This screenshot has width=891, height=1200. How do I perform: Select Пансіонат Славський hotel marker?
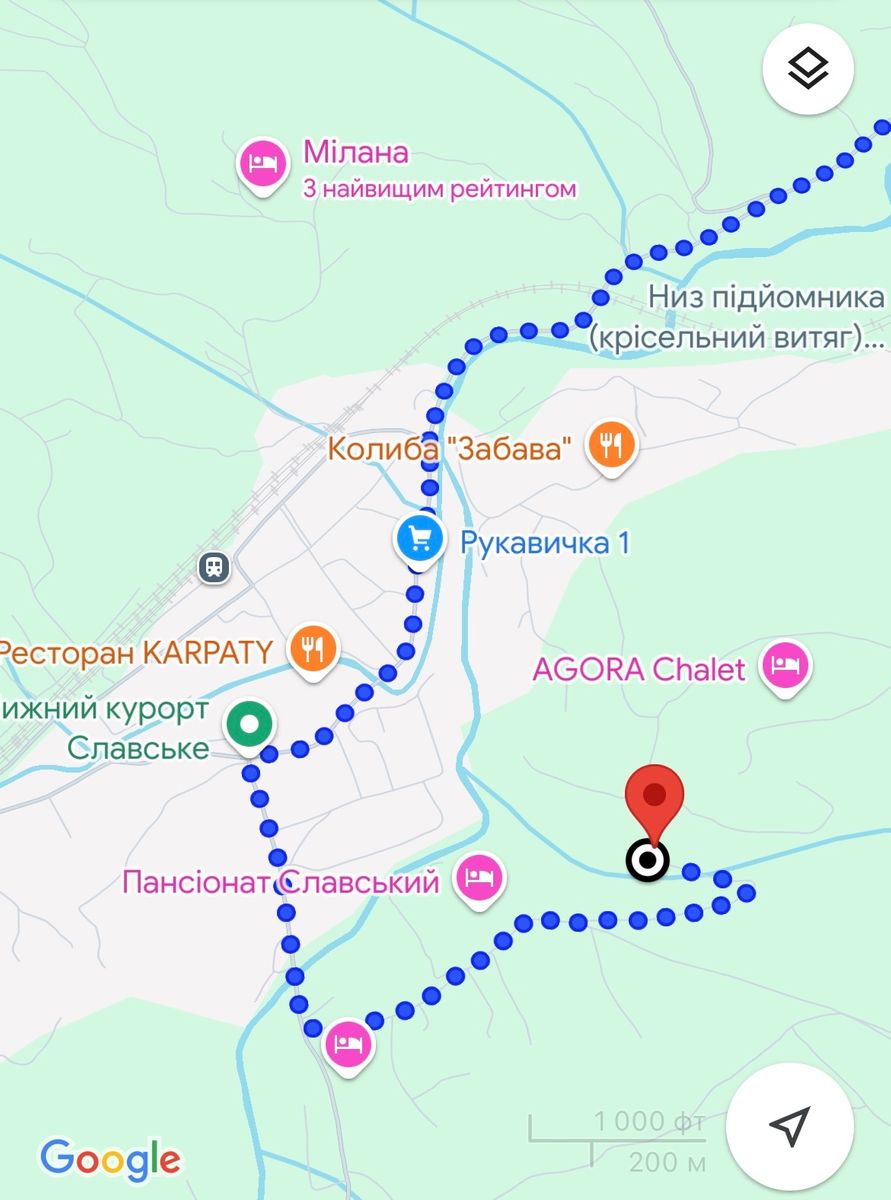click(x=480, y=878)
